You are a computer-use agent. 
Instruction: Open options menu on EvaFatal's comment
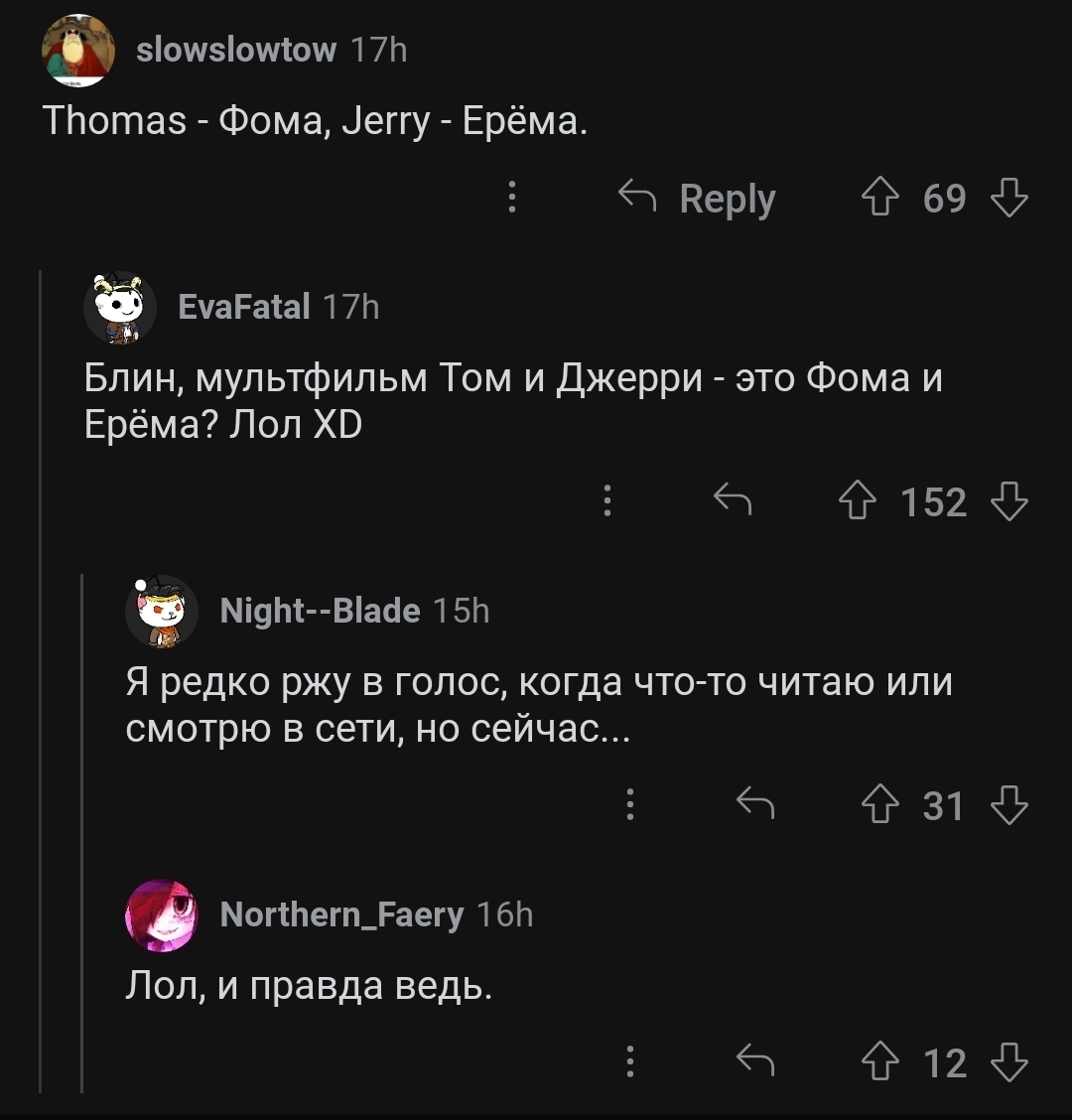[607, 502]
